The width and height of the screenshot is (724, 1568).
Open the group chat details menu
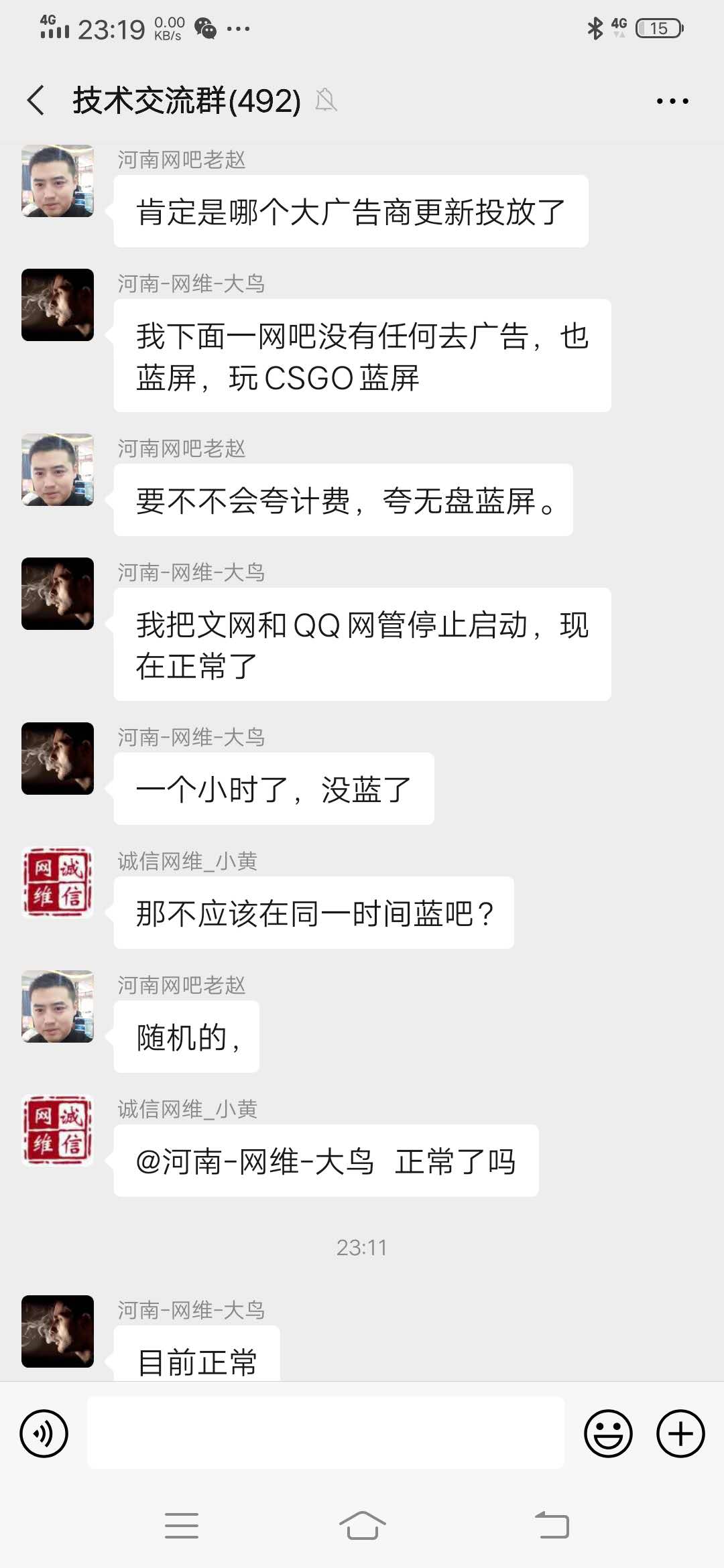click(672, 101)
